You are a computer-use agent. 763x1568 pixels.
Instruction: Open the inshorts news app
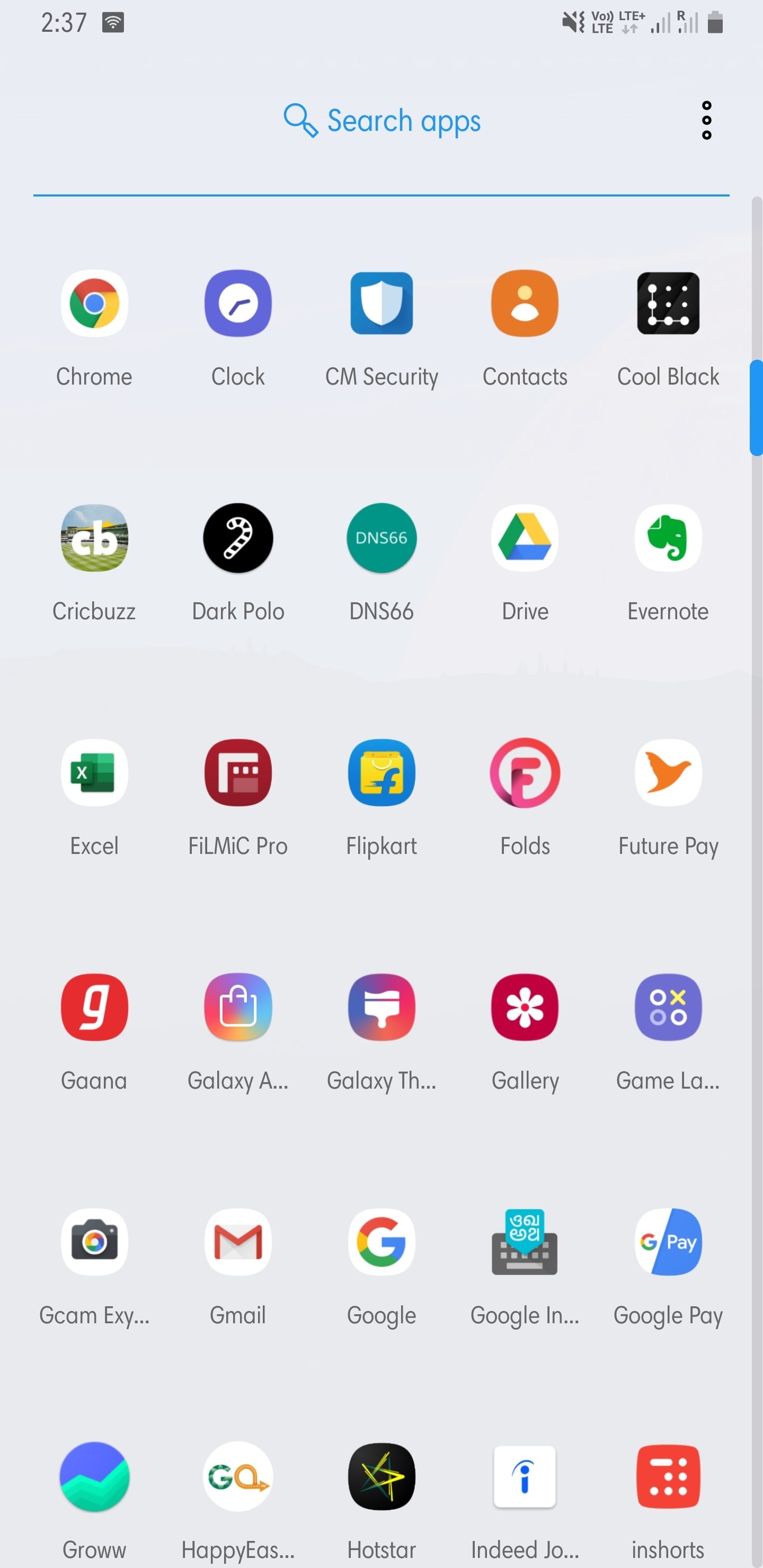pos(668,1476)
